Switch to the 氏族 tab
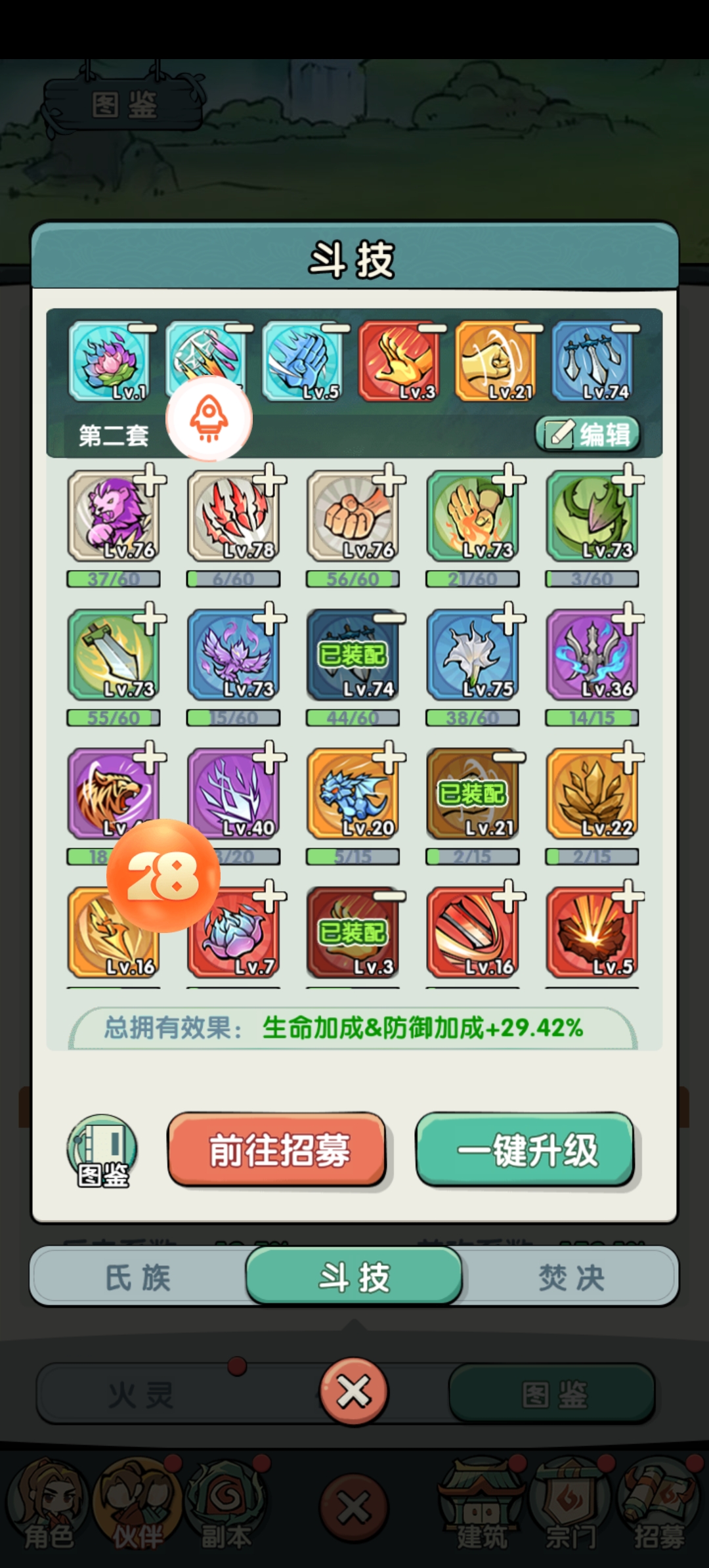 139,1278
